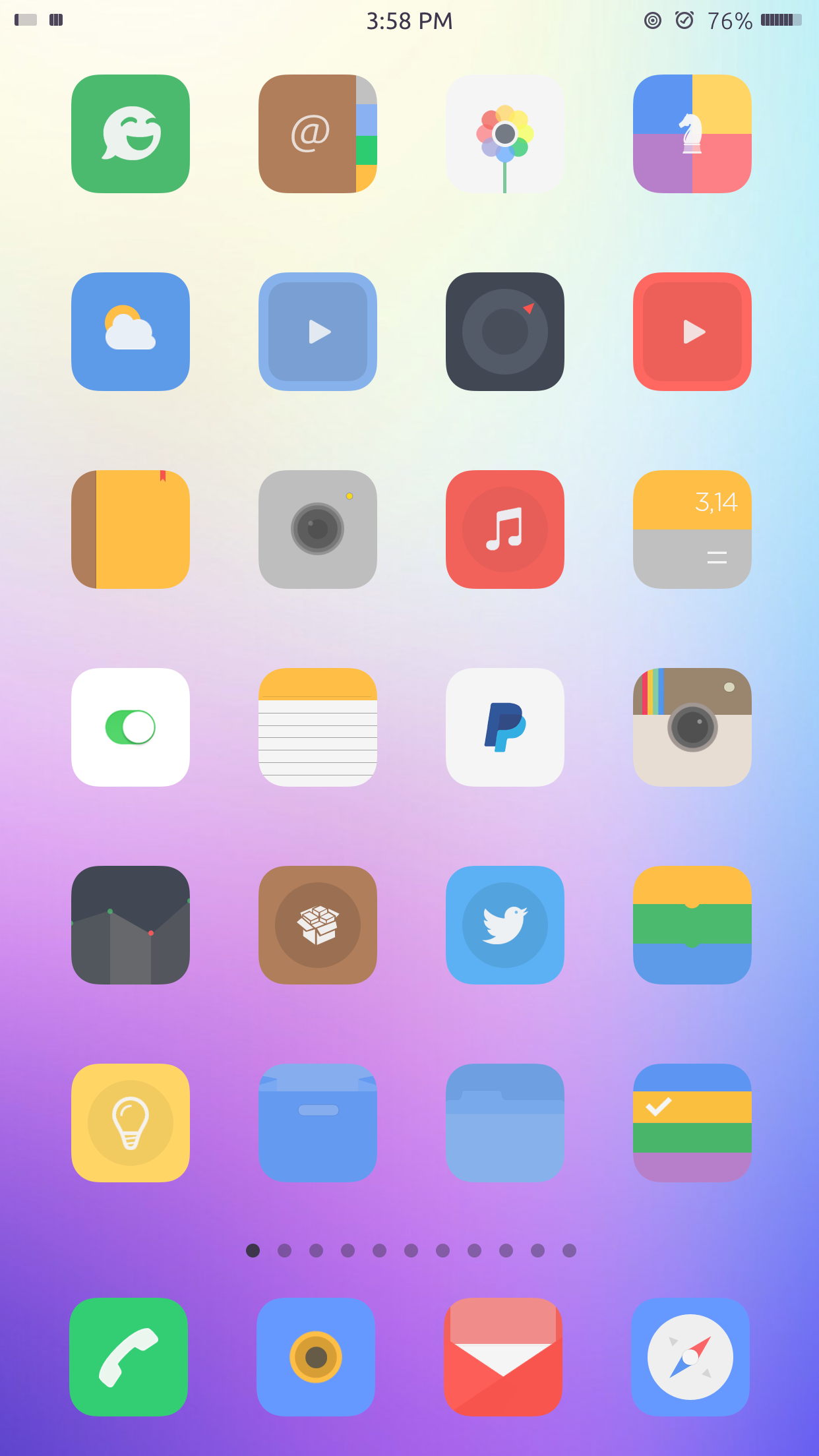Launch the red YouTube play app
This screenshot has height=1456, width=819.
tap(692, 332)
